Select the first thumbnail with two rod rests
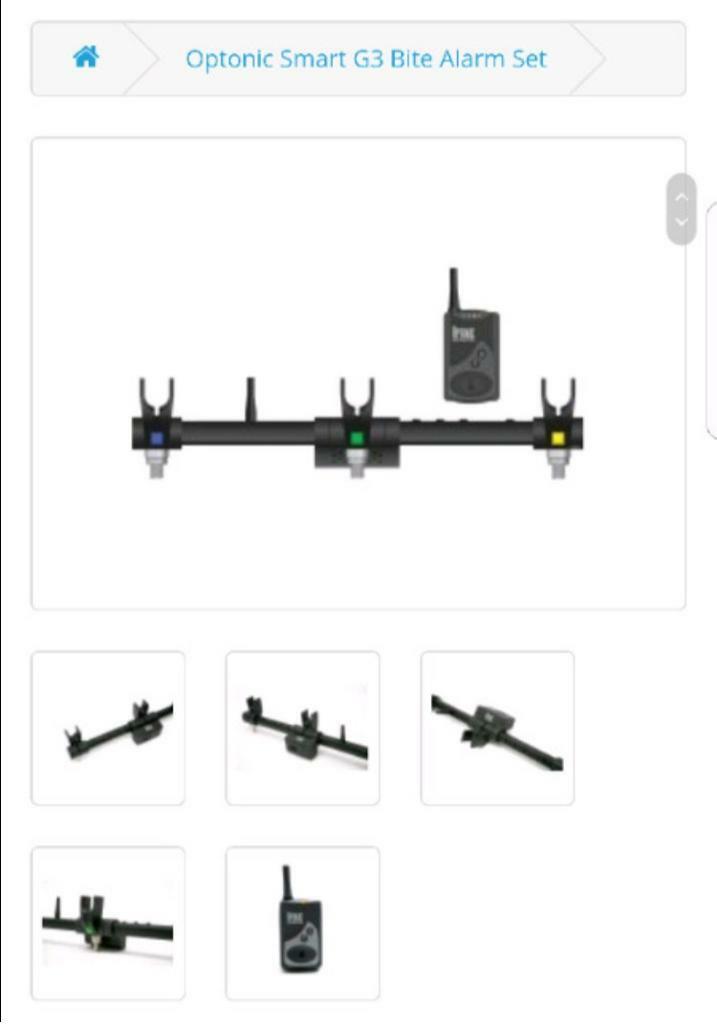The height and width of the screenshot is (1024, 717). (x=108, y=728)
